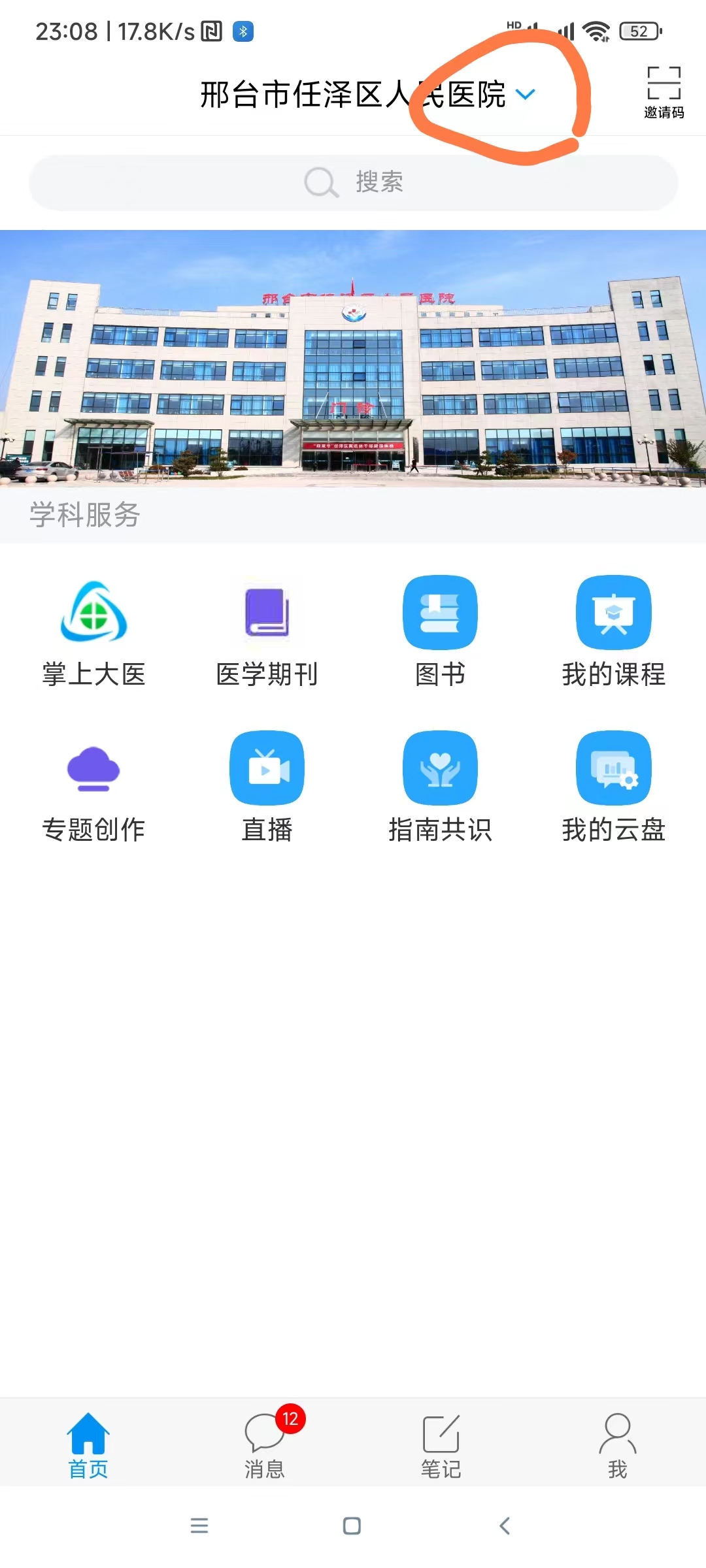Switch to the 笔记 notes tab

tap(441, 1445)
